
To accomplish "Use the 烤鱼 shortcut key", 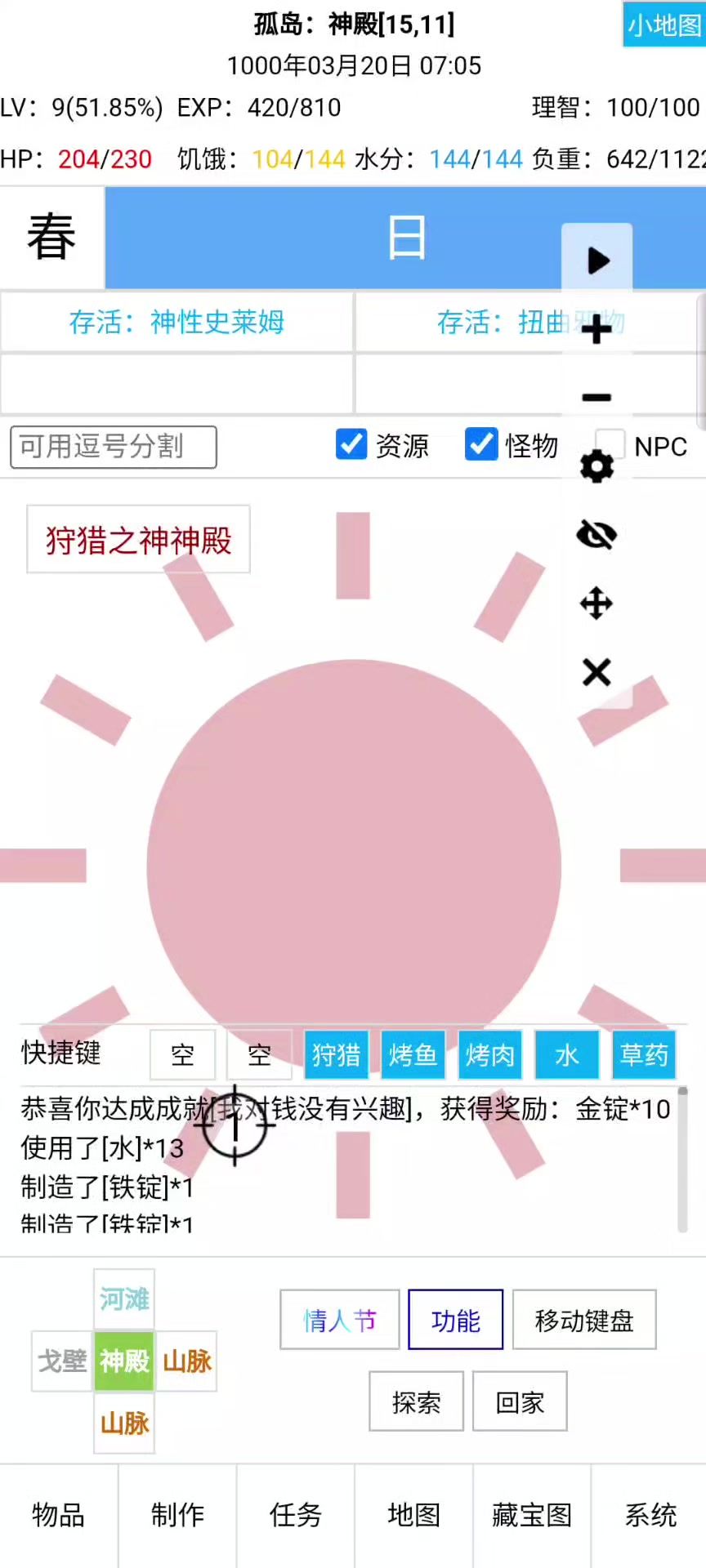I will (413, 1054).
